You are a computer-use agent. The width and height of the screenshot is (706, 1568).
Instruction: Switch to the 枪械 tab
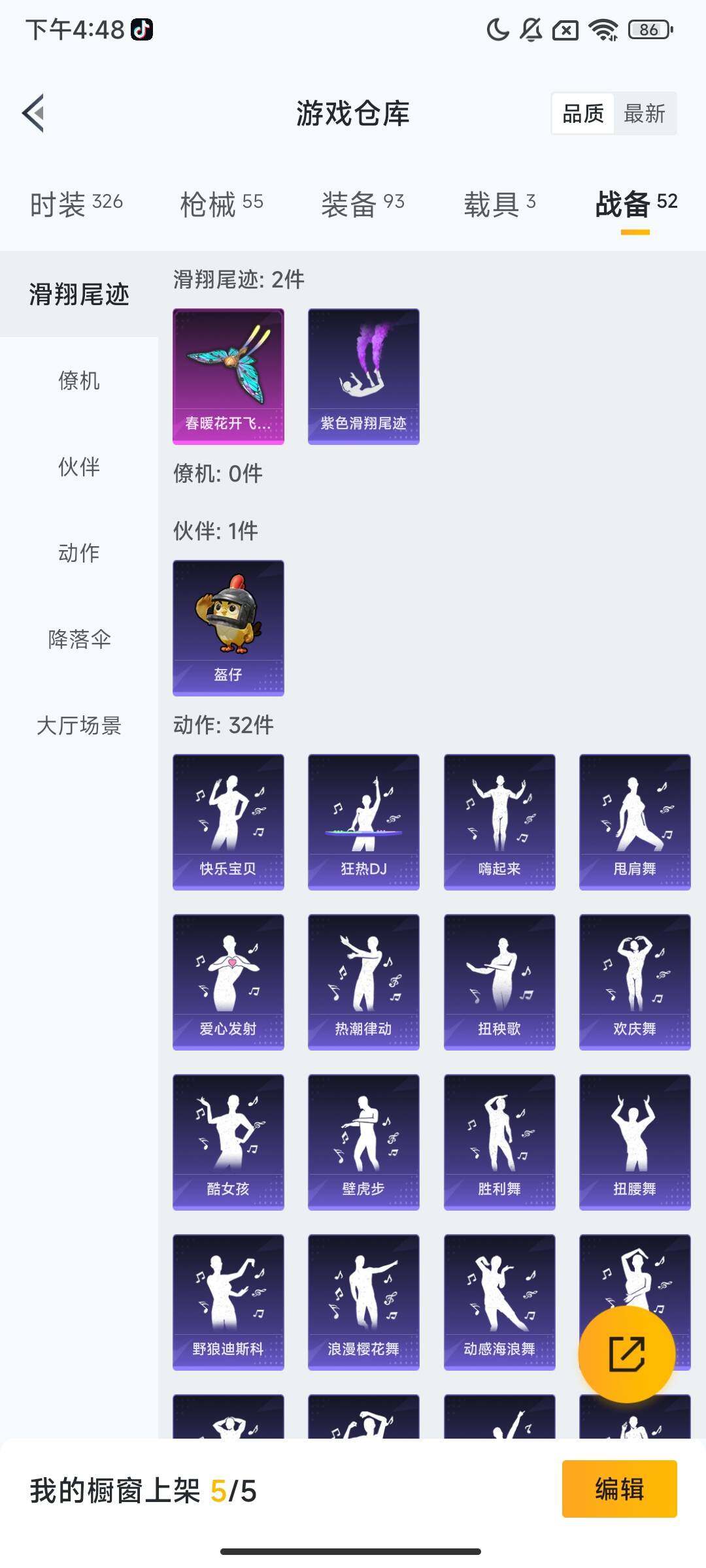221,204
